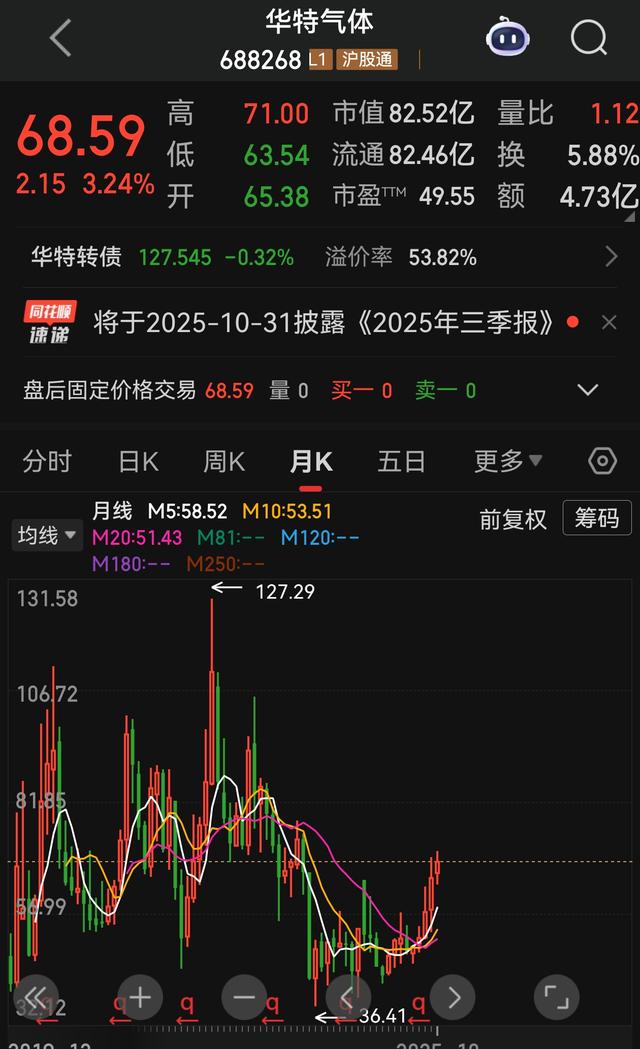
Task: Toggle fullscreen chart view
Action: pyautogui.click(x=556, y=996)
